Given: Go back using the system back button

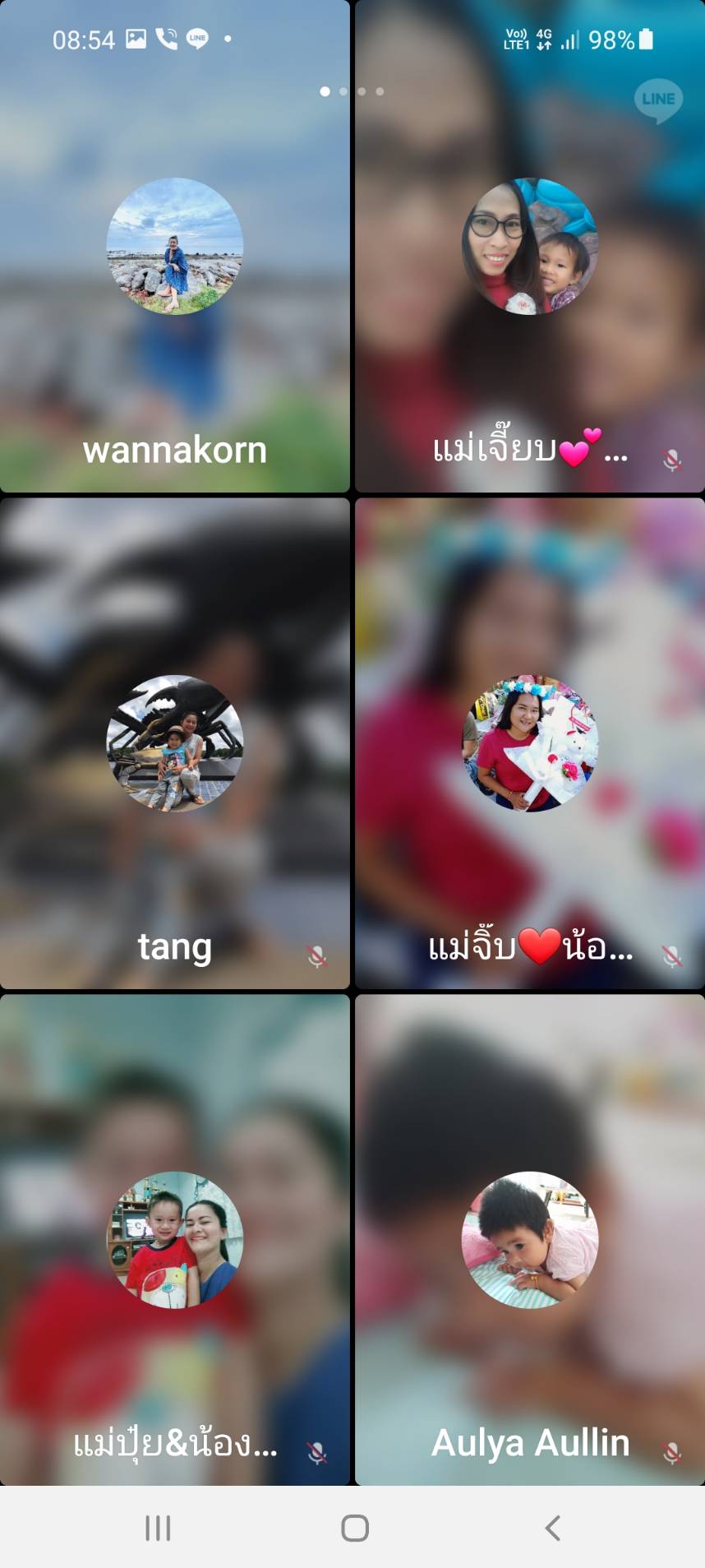Looking at the screenshot, I should pyautogui.click(x=553, y=1528).
